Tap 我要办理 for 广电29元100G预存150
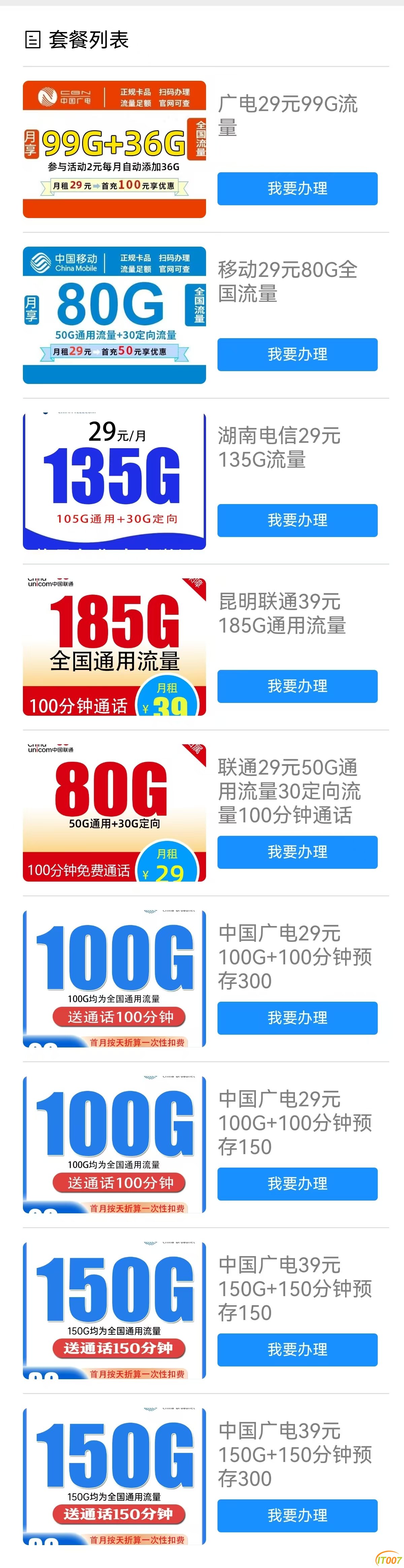Viewport: 404px width, 1568px height. (x=297, y=1183)
